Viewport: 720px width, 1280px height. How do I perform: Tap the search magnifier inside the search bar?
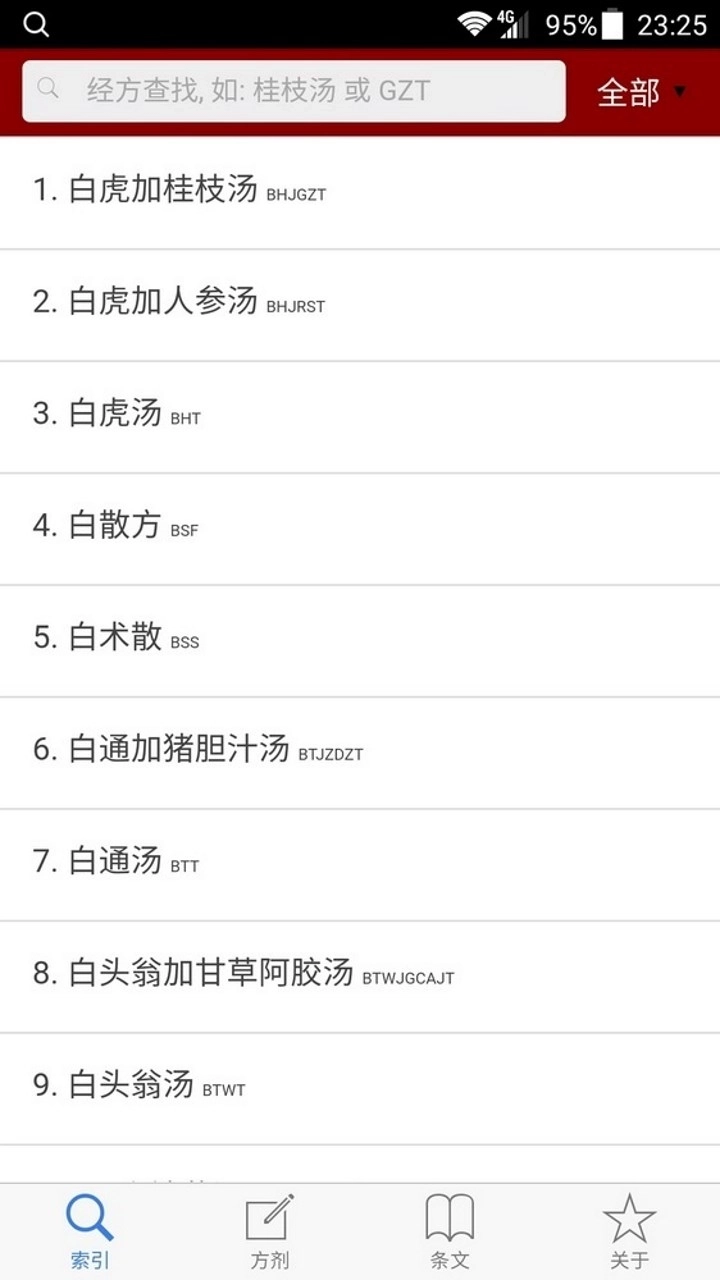coord(48,90)
